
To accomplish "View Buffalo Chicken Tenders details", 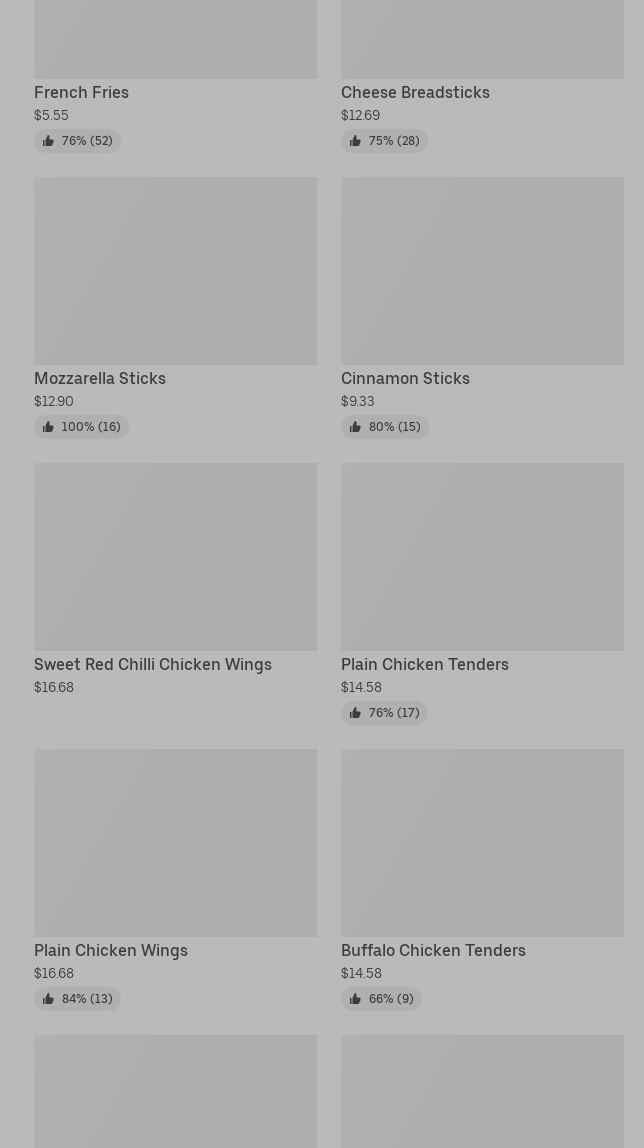I will click(x=482, y=879).
